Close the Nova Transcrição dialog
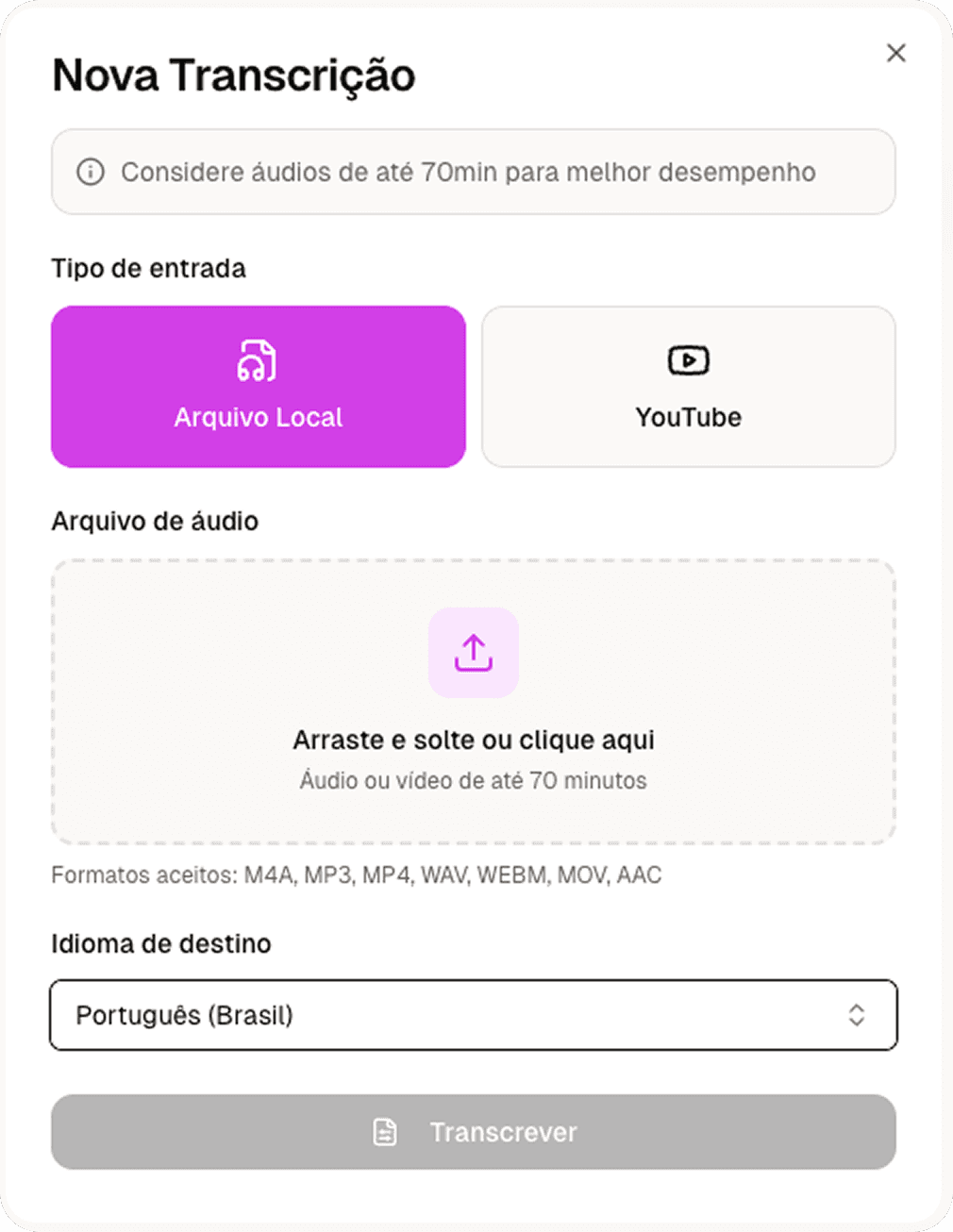 895,53
